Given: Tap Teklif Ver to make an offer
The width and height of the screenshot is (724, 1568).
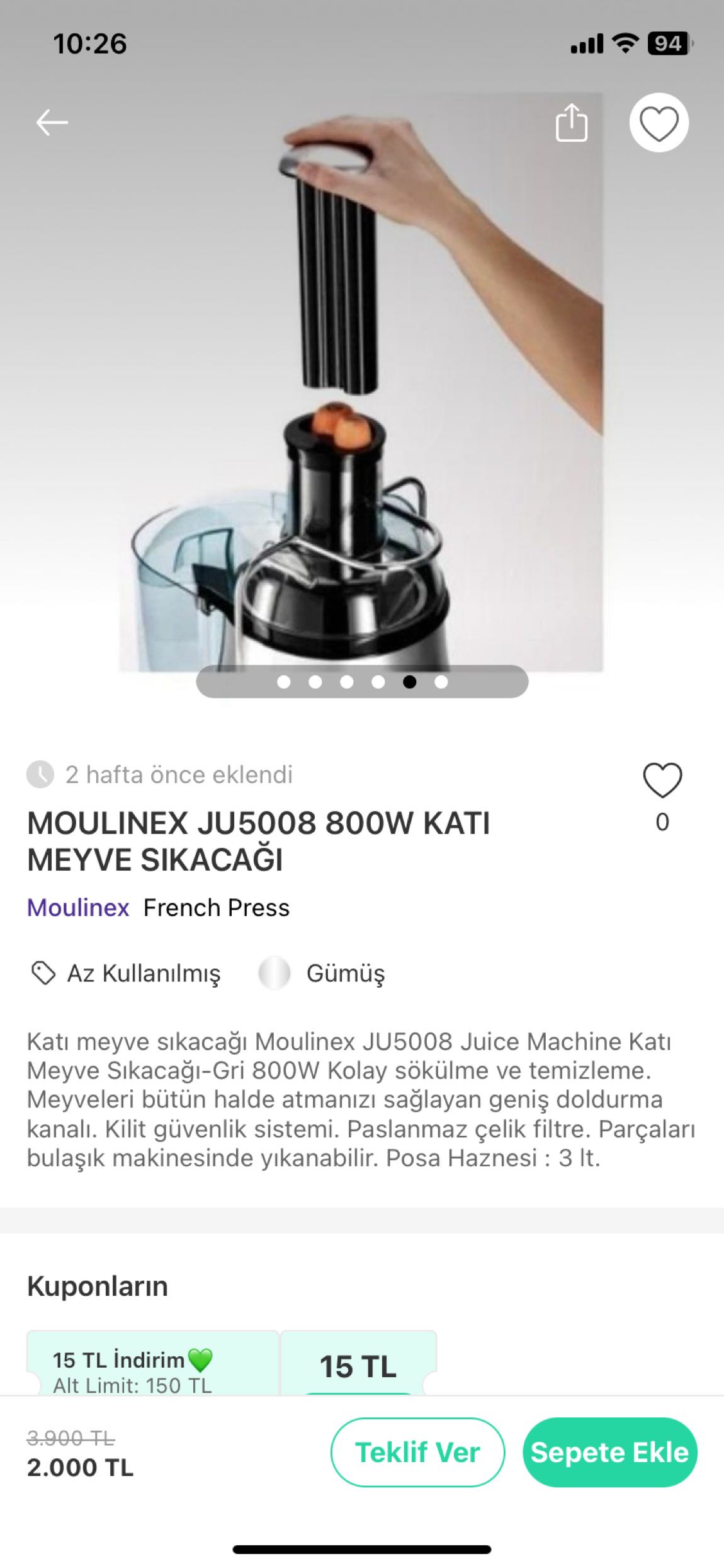Looking at the screenshot, I should coord(417,1452).
